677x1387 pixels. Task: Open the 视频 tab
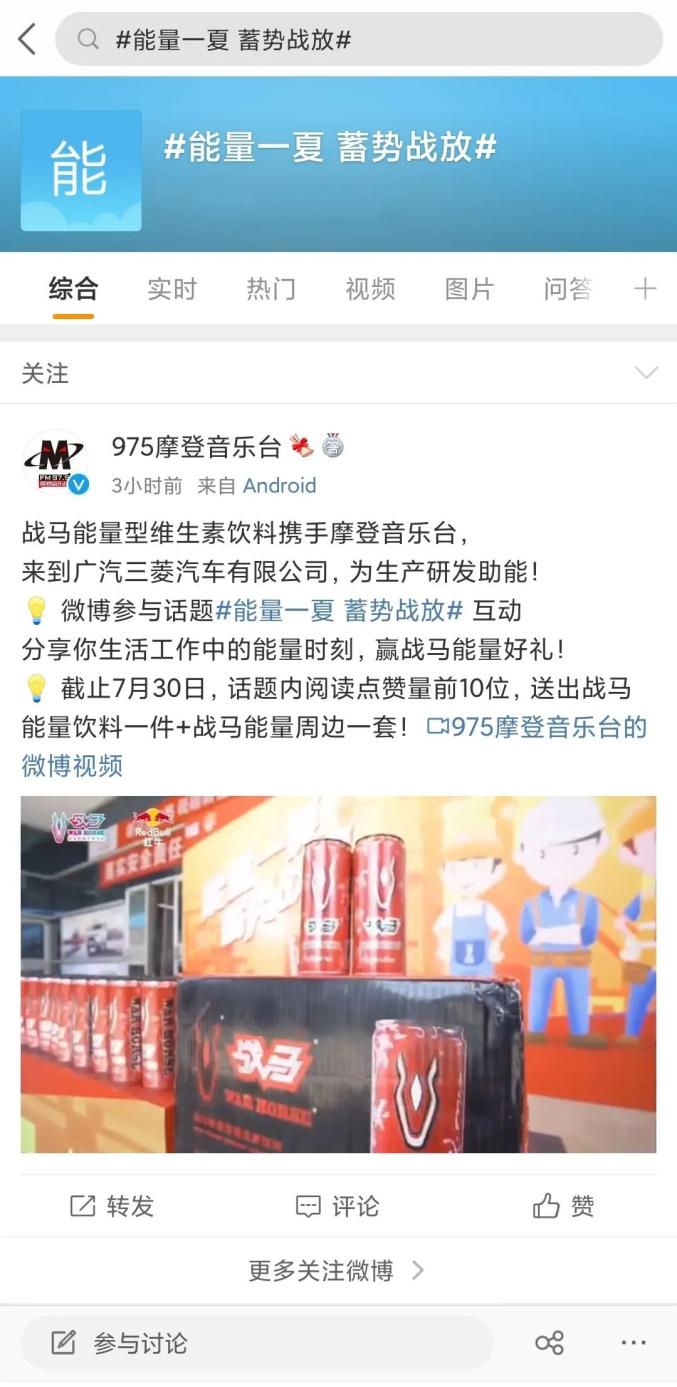click(x=370, y=290)
